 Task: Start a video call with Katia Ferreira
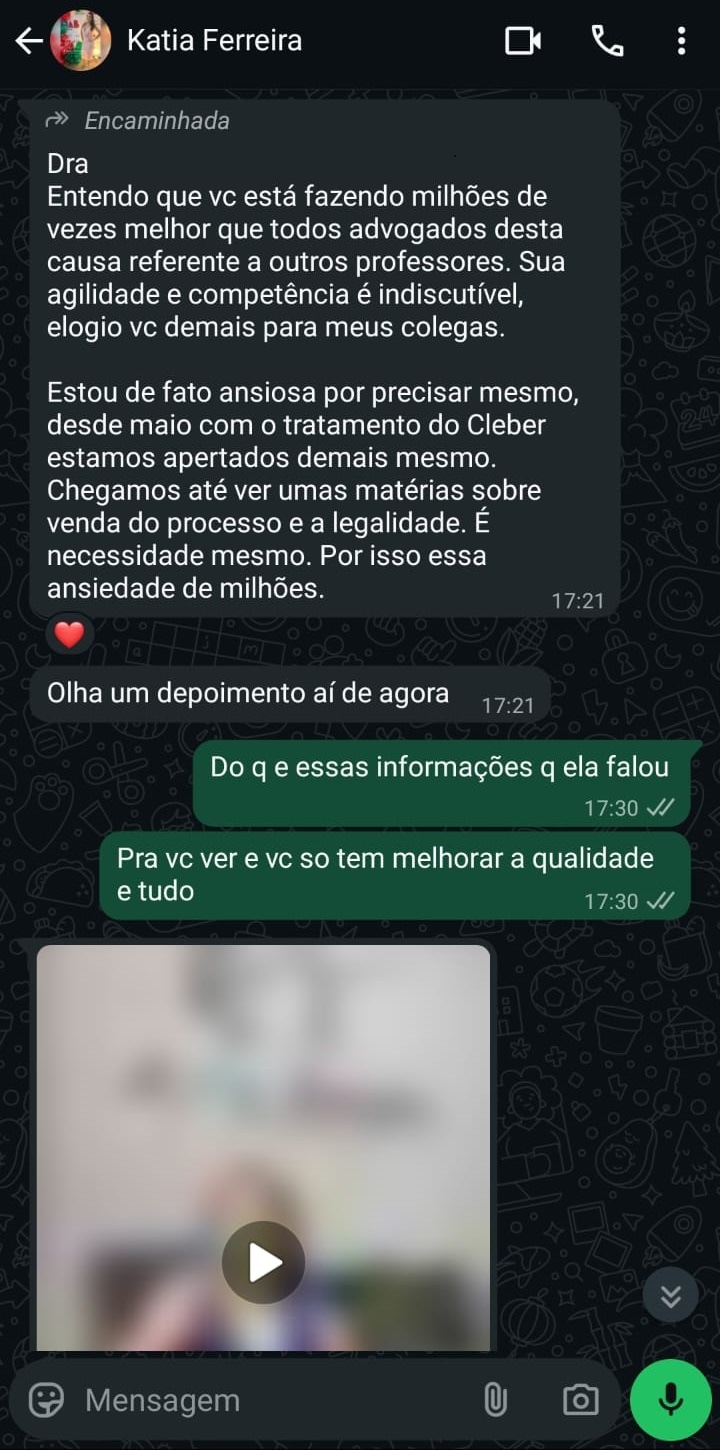click(524, 40)
